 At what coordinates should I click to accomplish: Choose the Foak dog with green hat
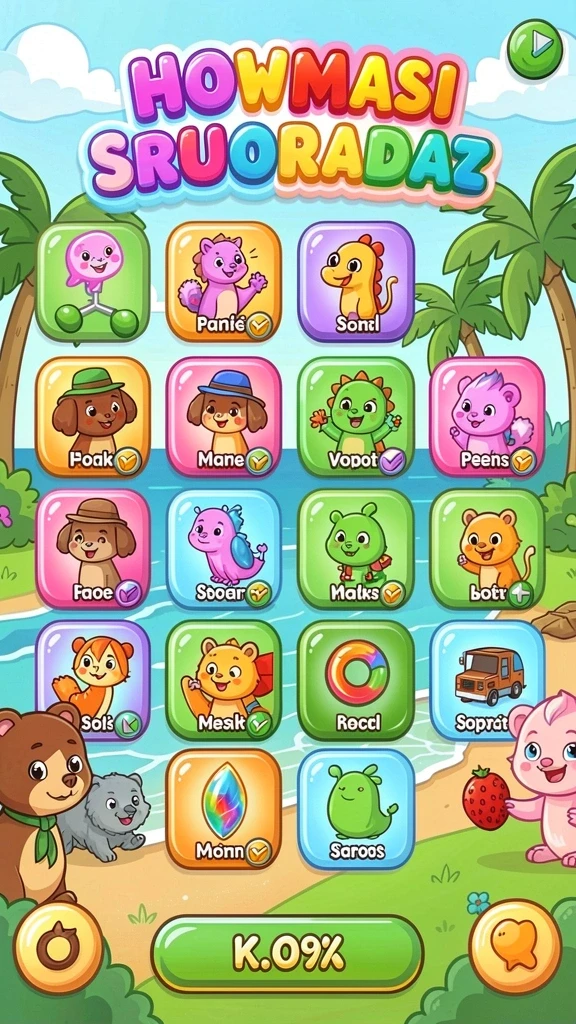click(93, 417)
